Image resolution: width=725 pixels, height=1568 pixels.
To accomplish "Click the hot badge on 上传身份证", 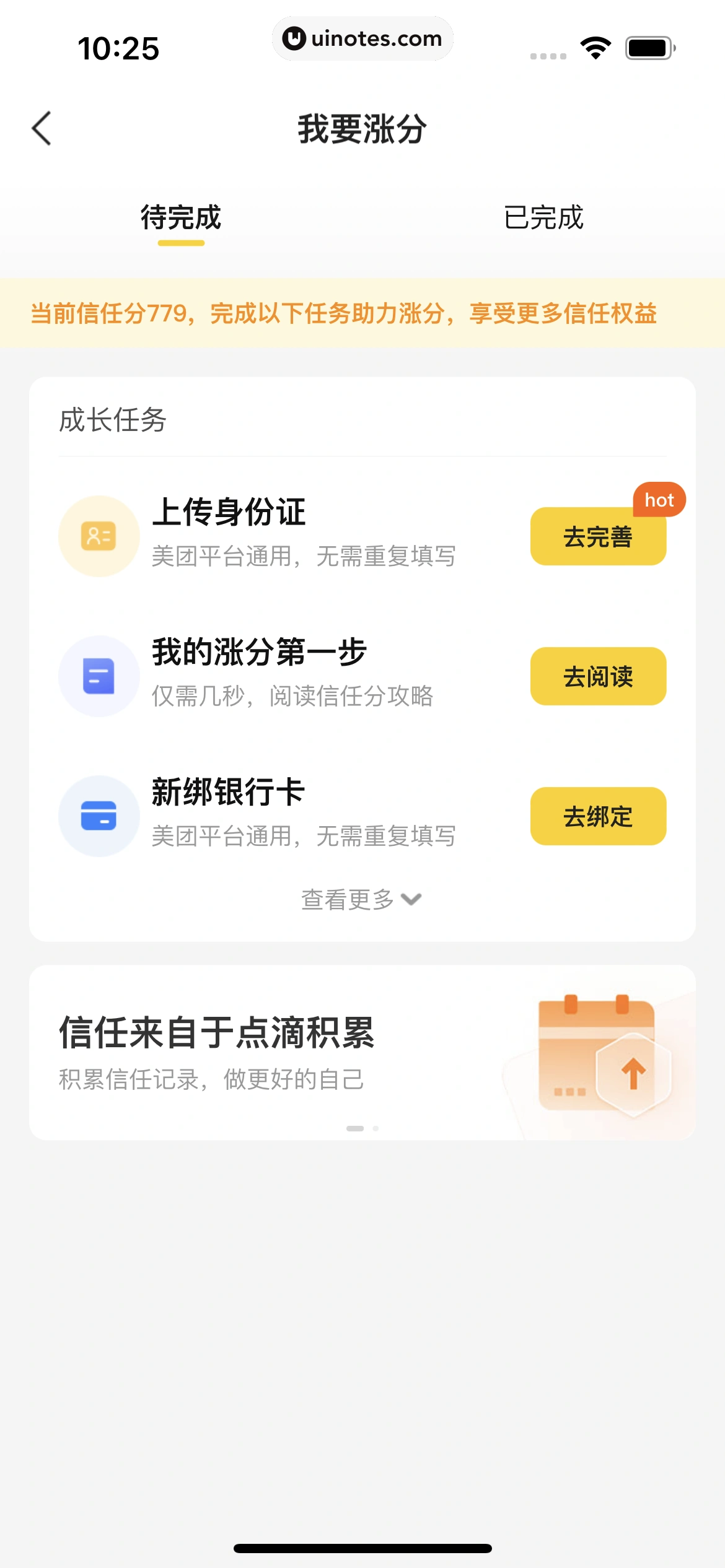I will pyautogui.click(x=659, y=500).
